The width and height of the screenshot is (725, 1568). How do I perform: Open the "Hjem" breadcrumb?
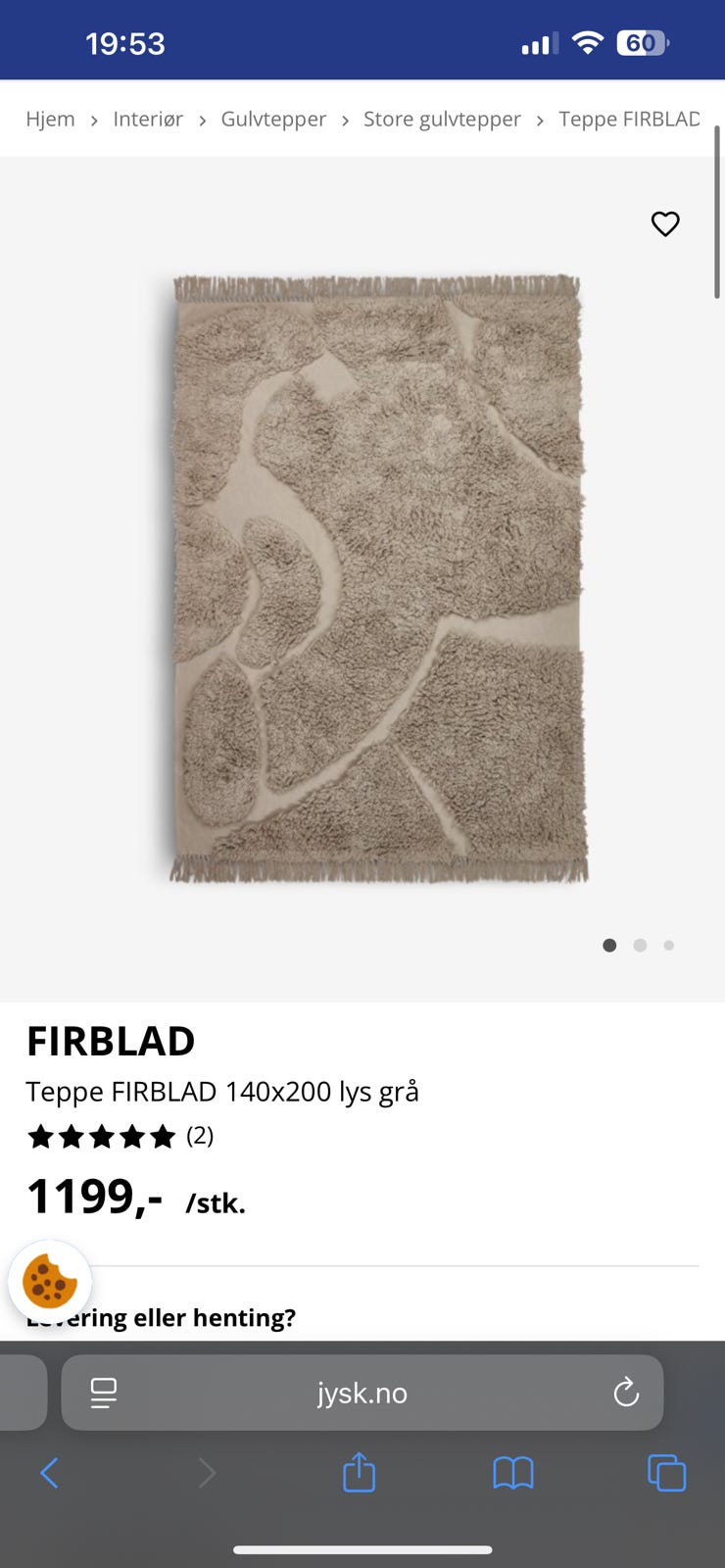(50, 119)
